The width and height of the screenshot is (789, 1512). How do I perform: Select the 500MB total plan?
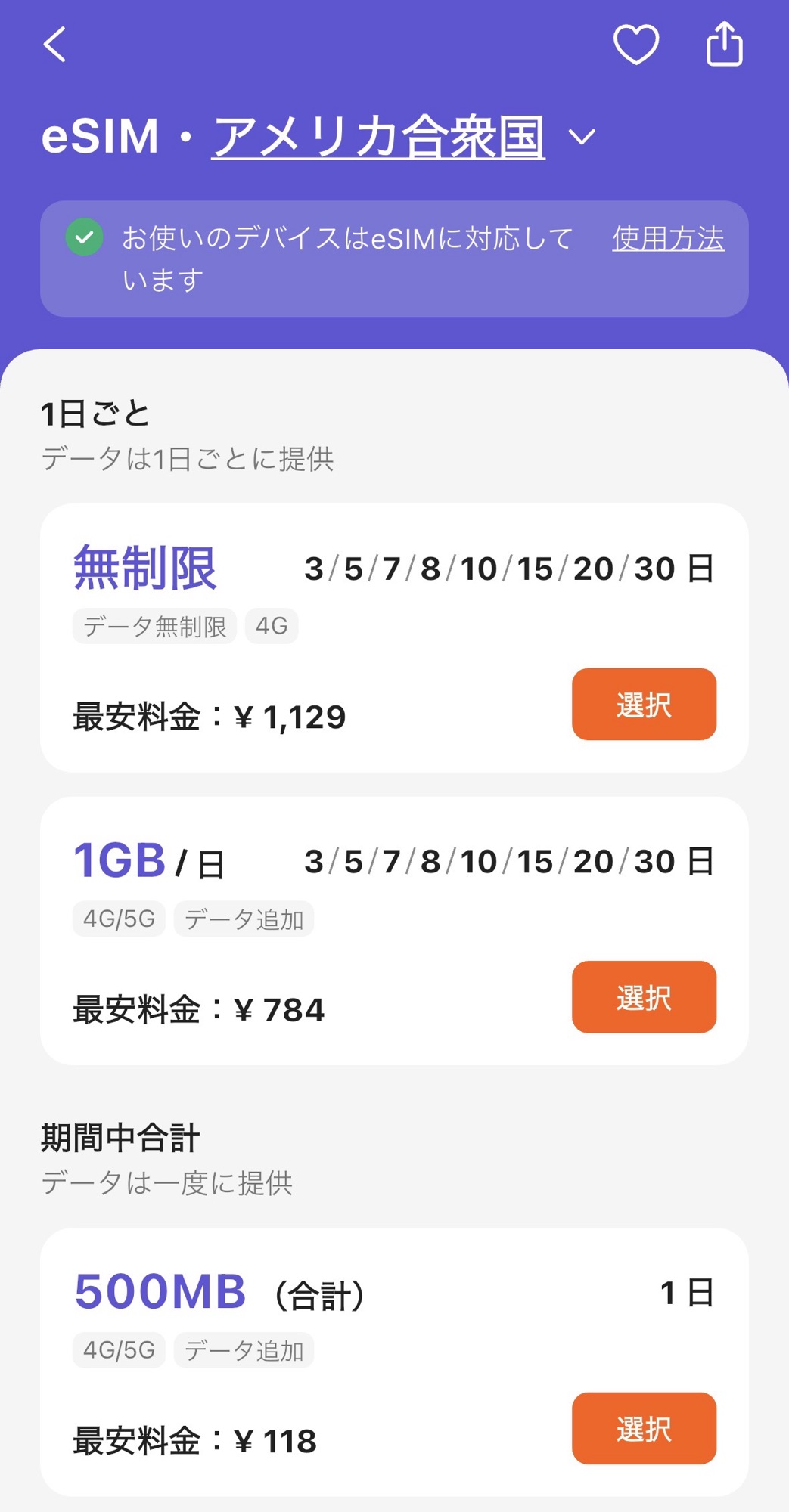click(x=643, y=1428)
